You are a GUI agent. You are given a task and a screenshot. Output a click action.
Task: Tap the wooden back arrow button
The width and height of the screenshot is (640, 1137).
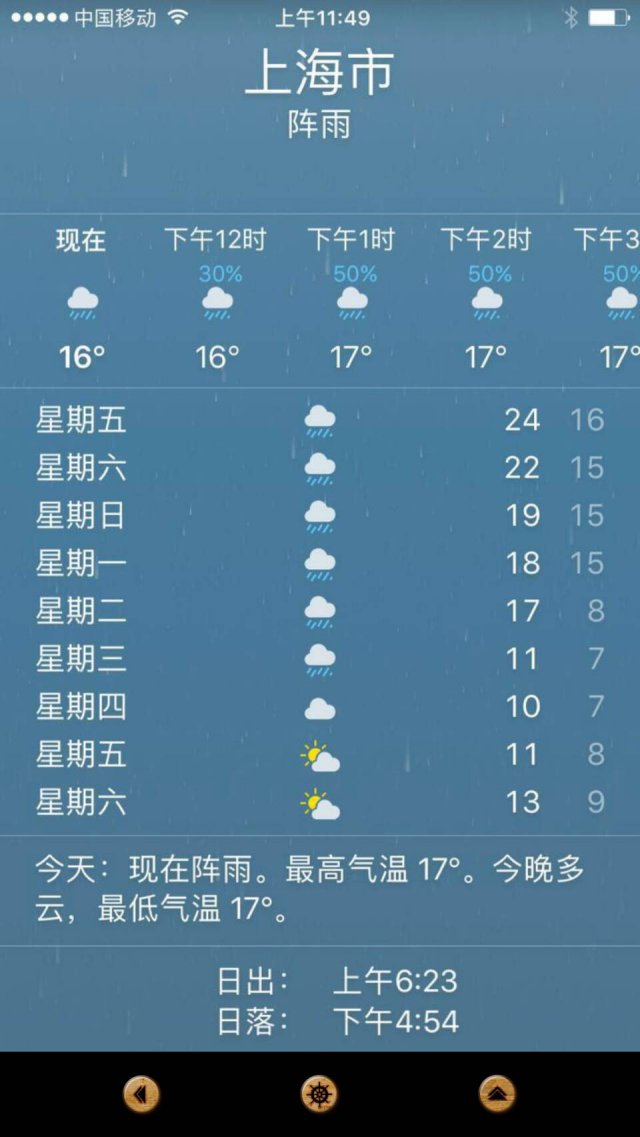(x=141, y=1093)
